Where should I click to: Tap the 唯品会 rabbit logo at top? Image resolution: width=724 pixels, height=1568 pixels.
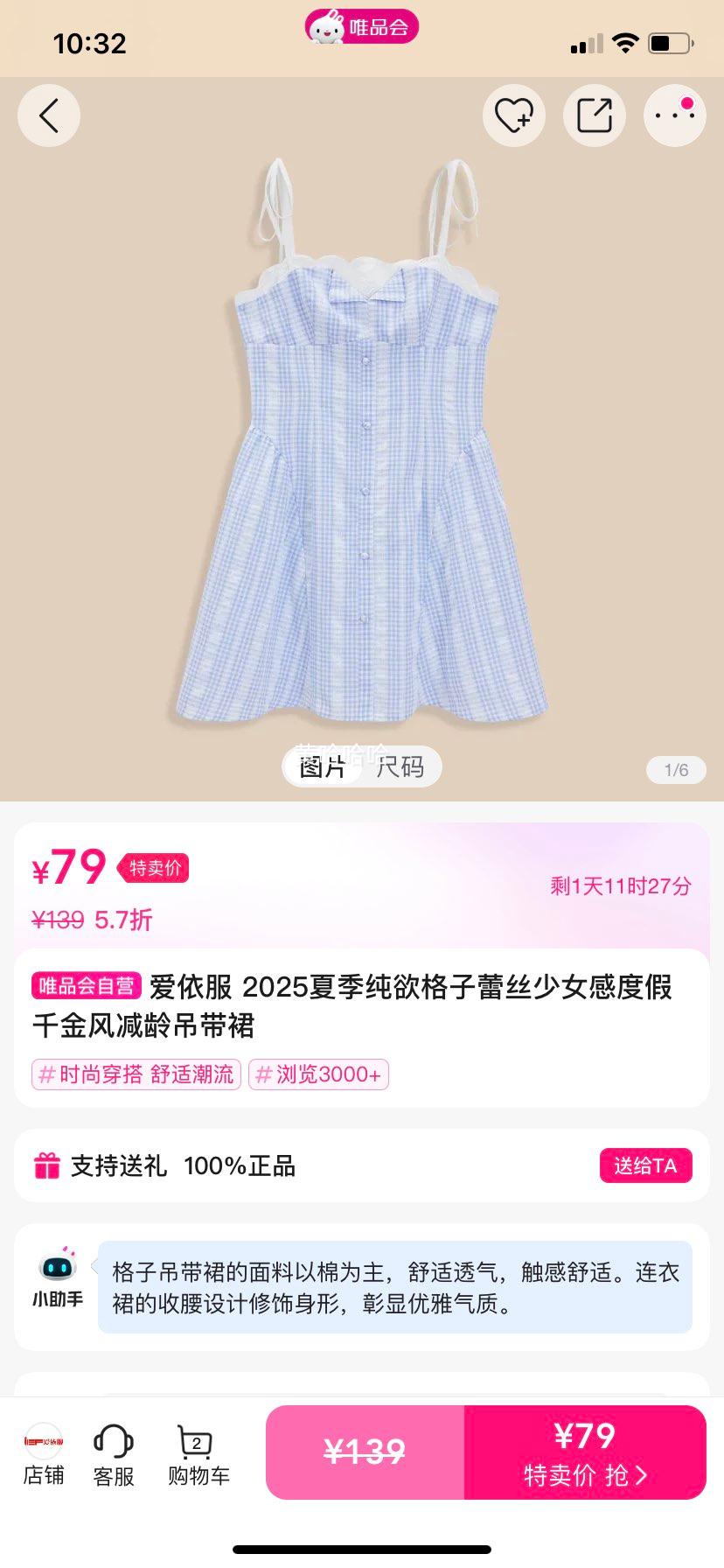click(x=361, y=26)
